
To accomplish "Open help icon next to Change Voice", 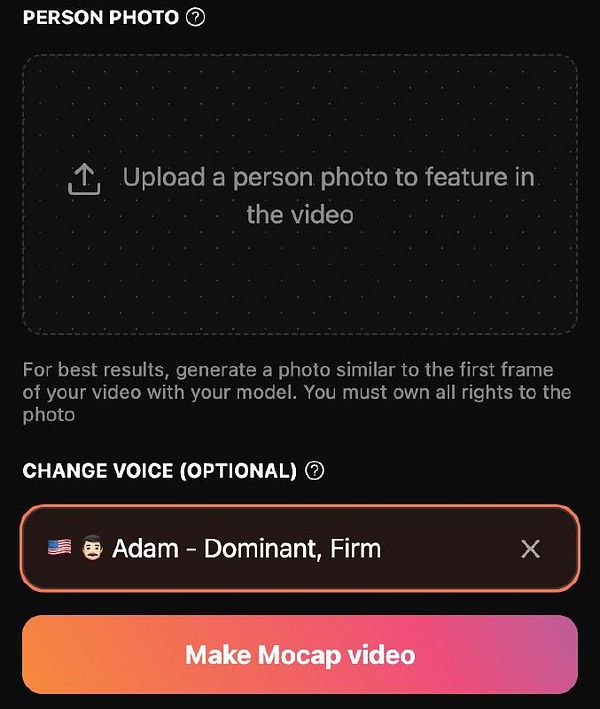I will (x=314, y=471).
